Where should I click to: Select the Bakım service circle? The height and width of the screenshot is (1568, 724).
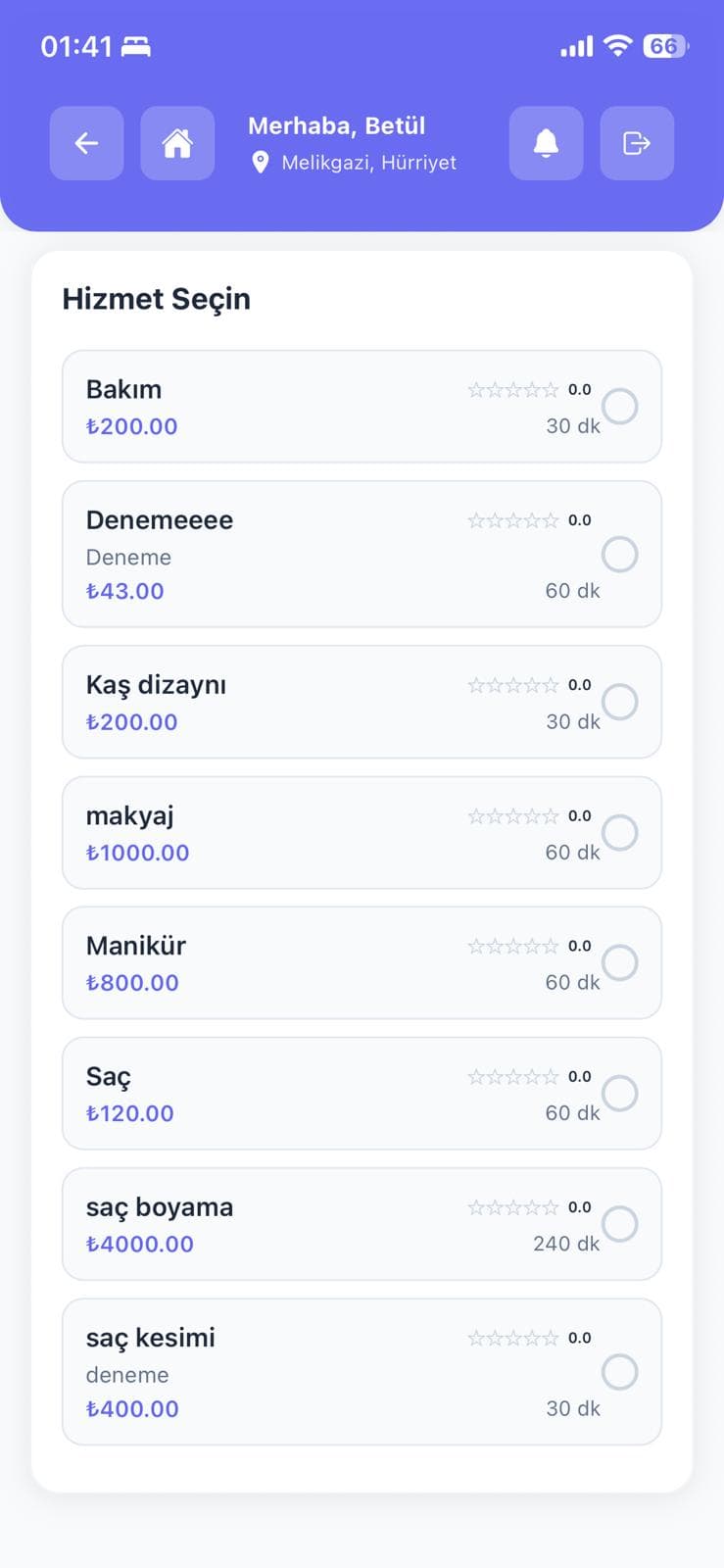point(620,406)
